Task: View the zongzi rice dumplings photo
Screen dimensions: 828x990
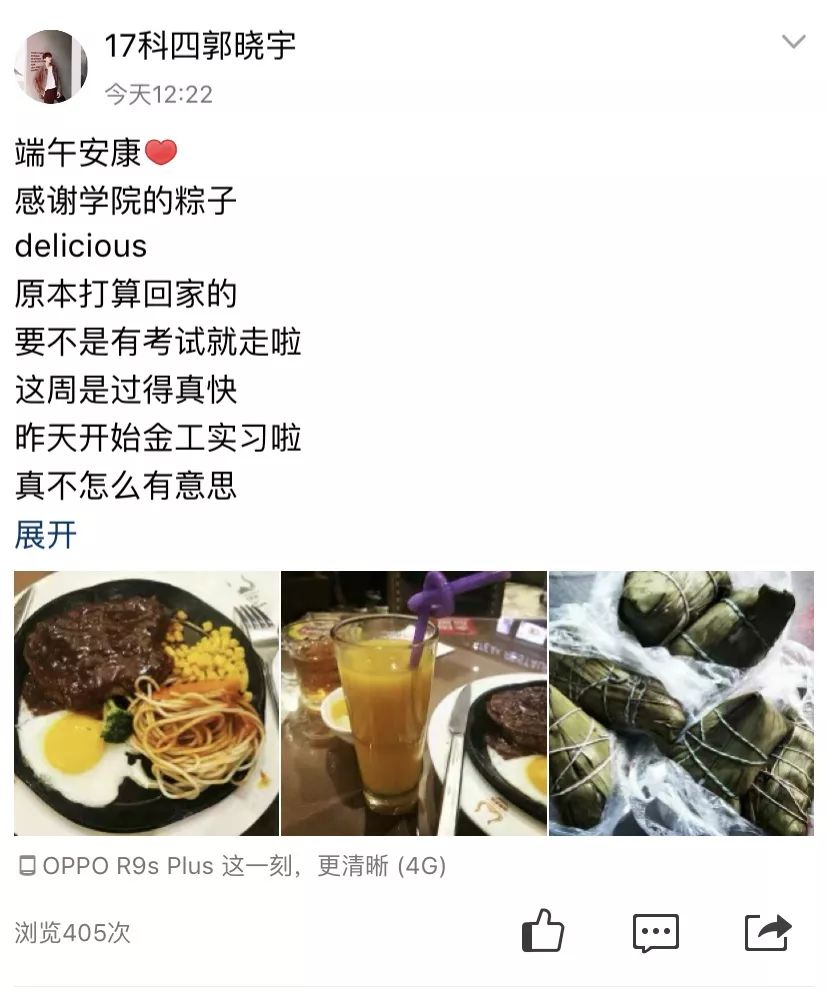Action: pyautogui.click(x=681, y=703)
